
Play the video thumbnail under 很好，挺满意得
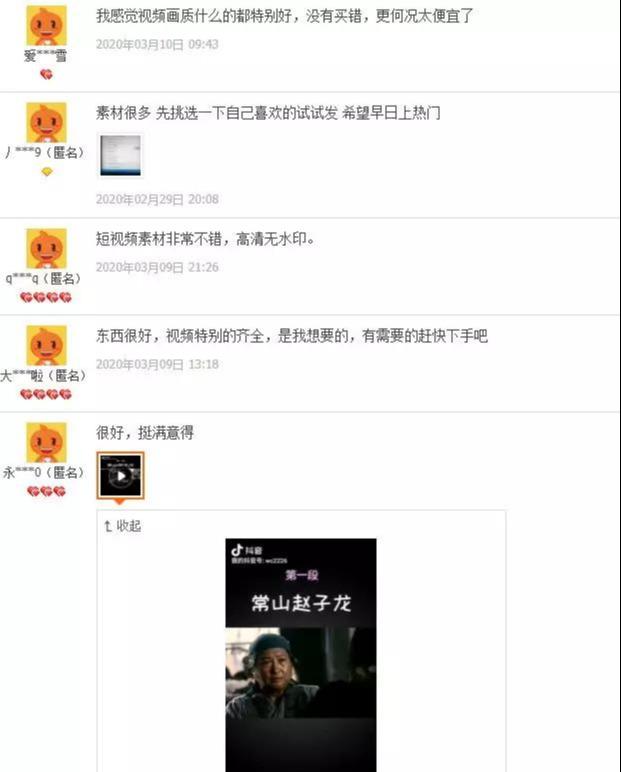click(x=120, y=475)
